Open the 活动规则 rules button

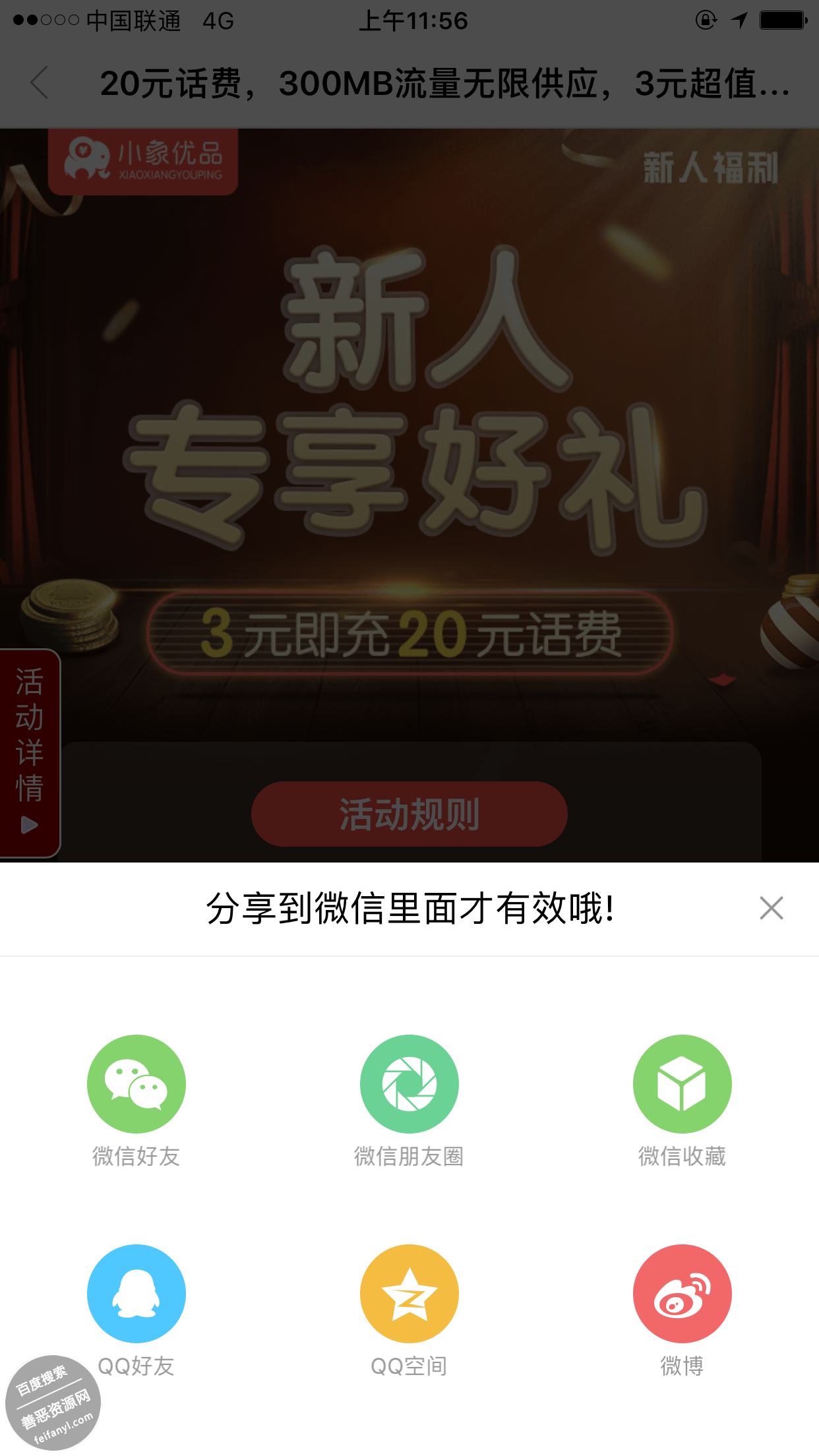409,814
